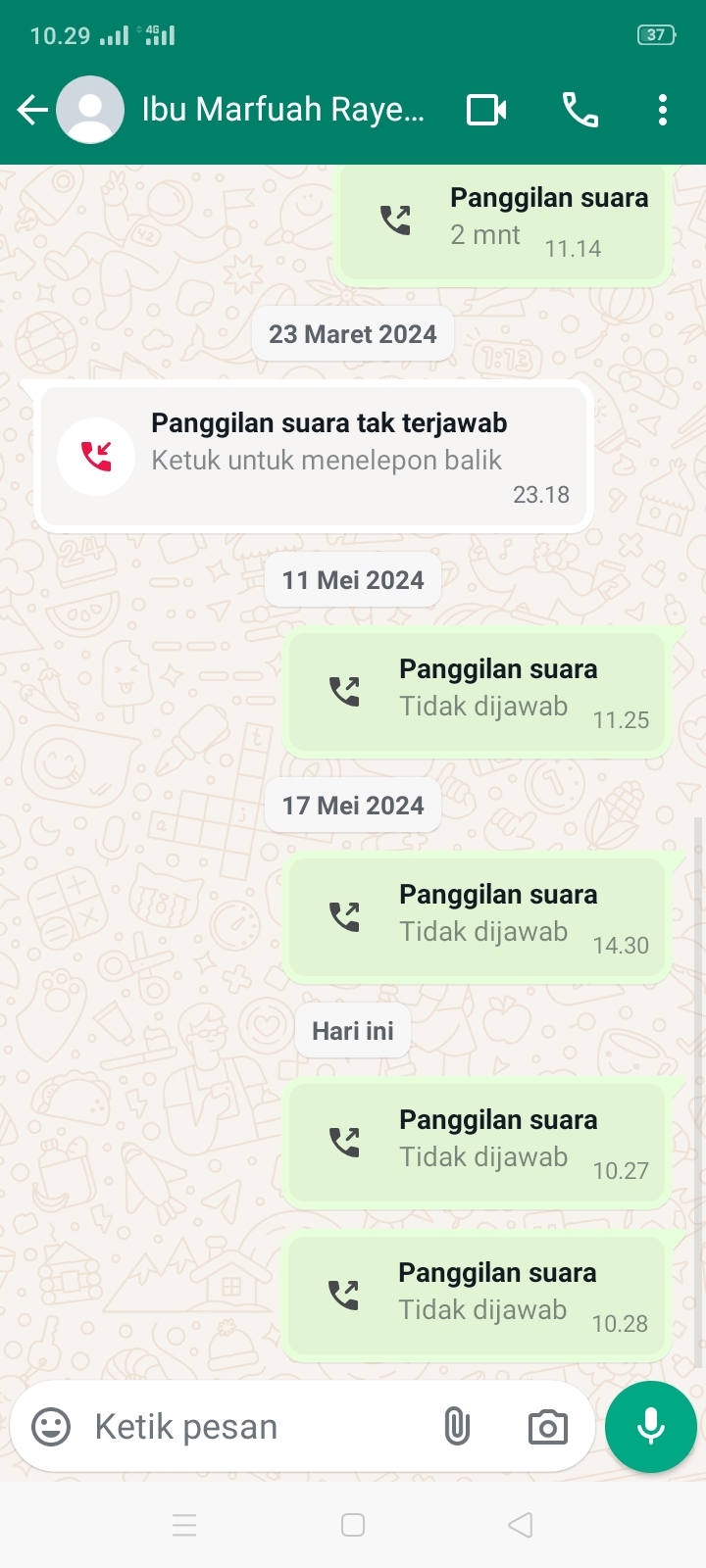Image resolution: width=706 pixels, height=1568 pixels.
Task: Start a video call
Action: 486,110
